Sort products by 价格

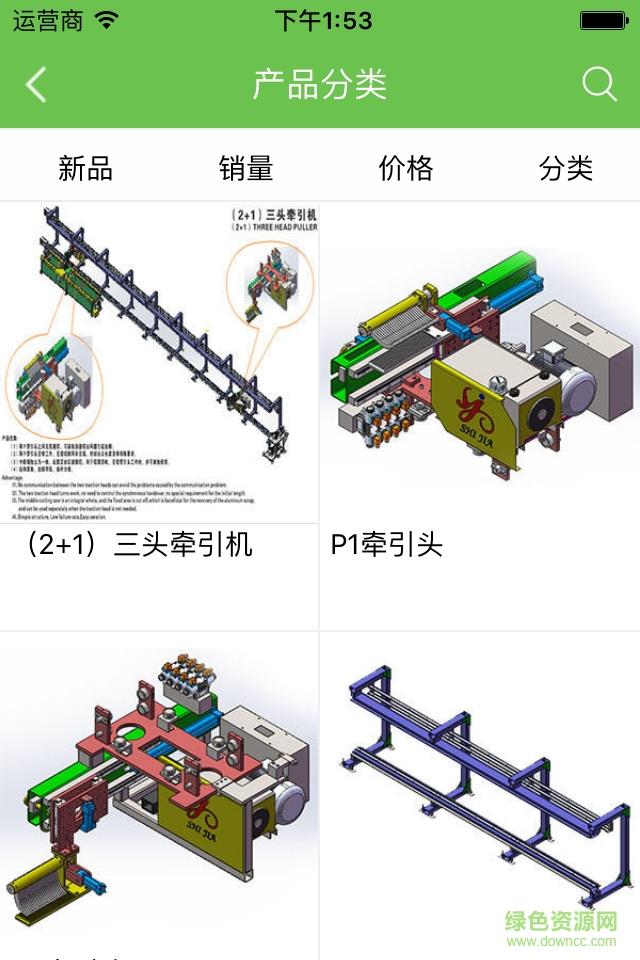coord(405,168)
